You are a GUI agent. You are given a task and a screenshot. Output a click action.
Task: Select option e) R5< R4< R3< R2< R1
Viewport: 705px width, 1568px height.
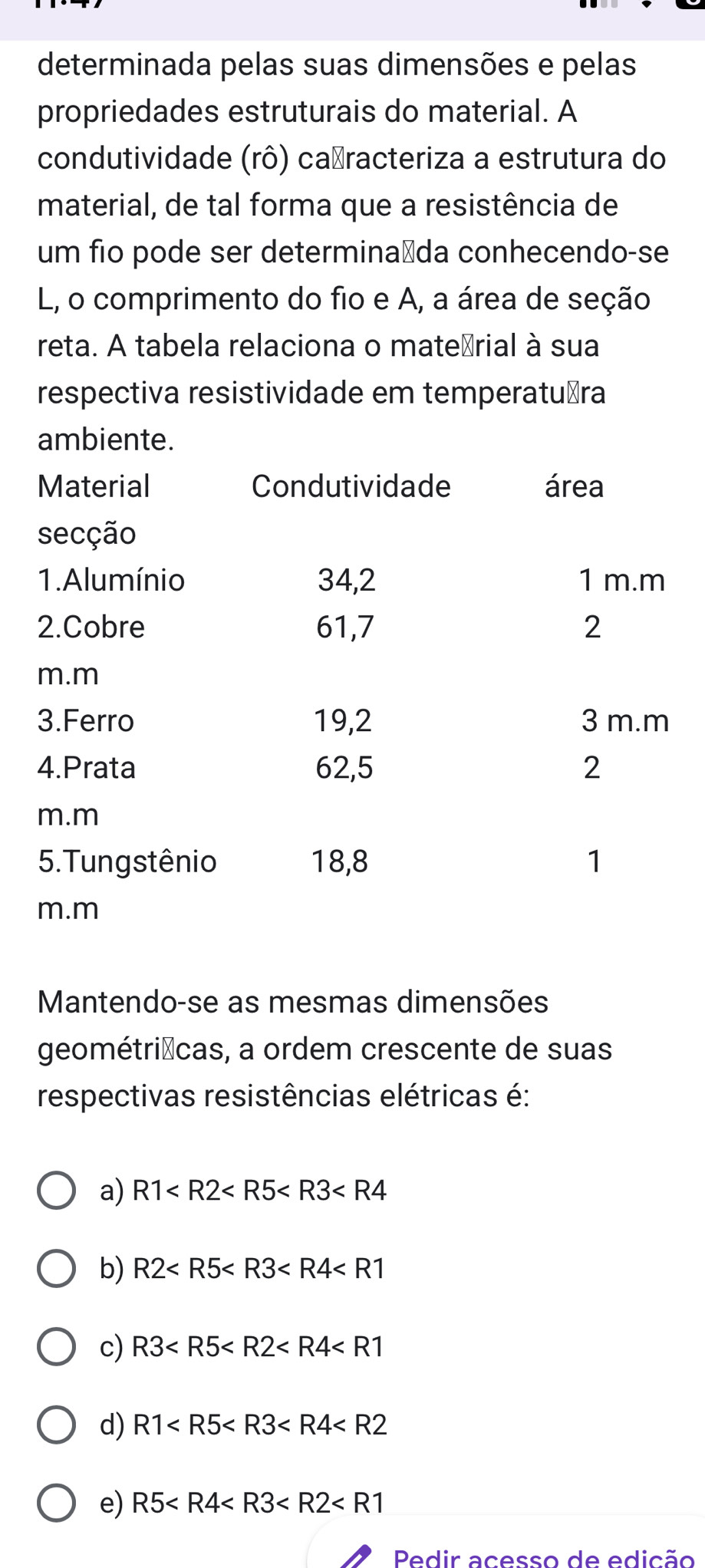tap(57, 1503)
